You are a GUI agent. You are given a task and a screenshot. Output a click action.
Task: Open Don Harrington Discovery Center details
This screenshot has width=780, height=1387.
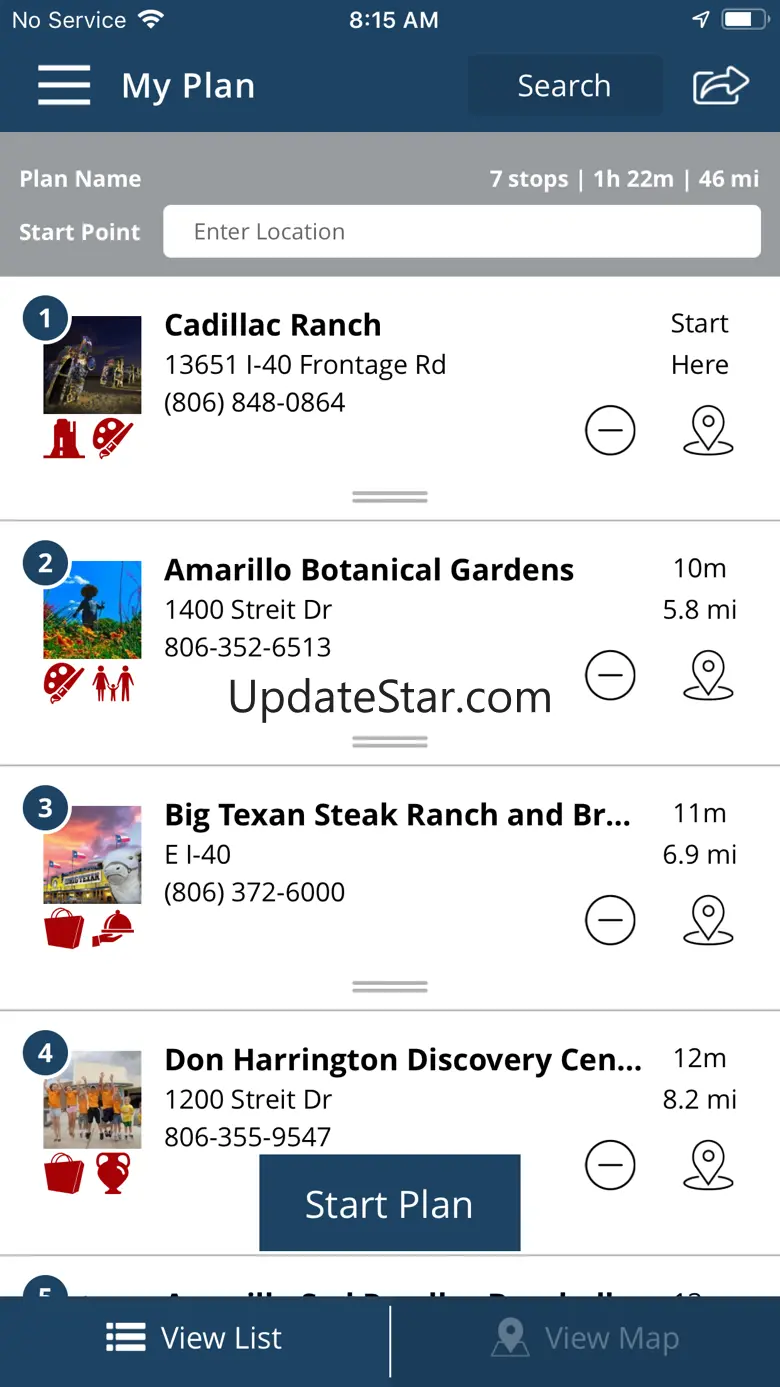402,1060
